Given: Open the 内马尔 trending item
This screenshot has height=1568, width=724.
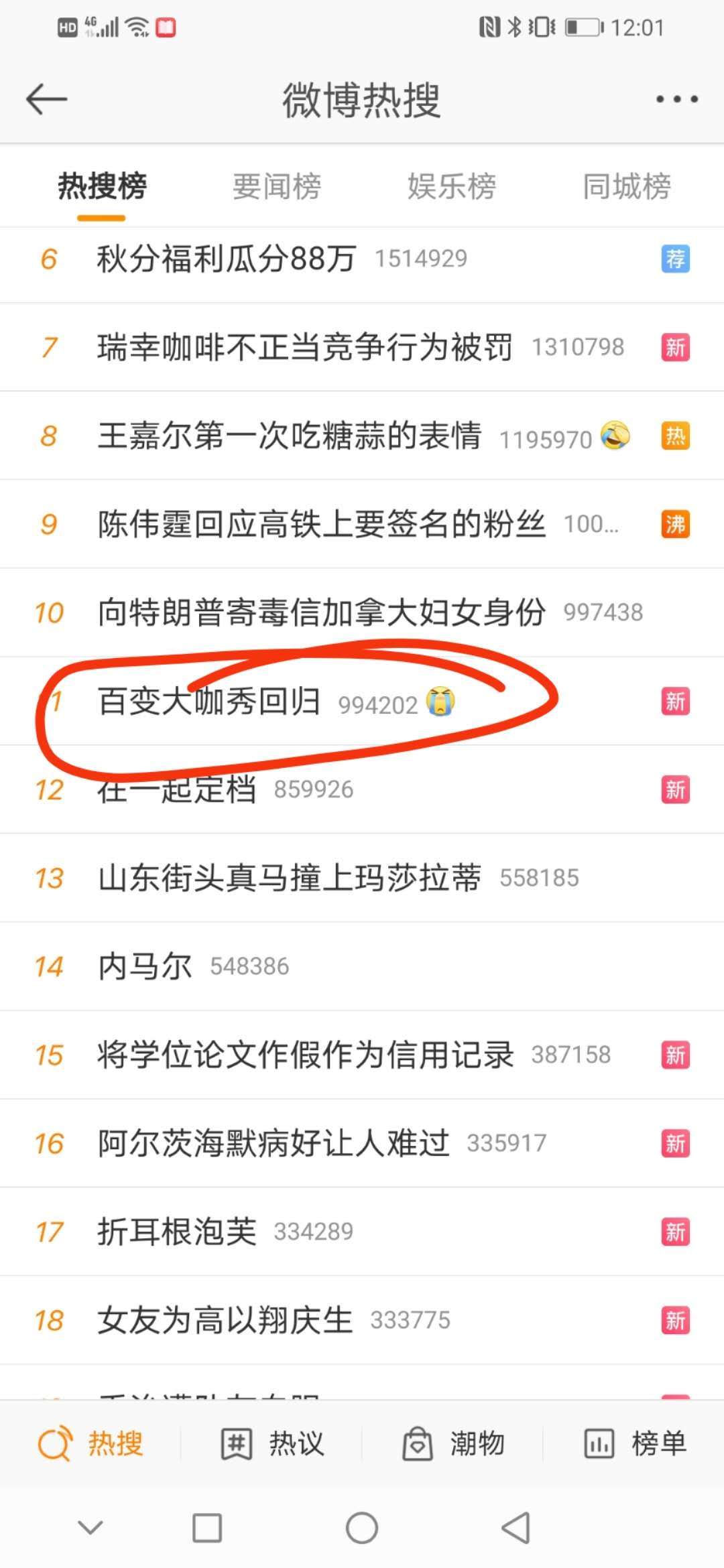Looking at the screenshot, I should point(143,965).
